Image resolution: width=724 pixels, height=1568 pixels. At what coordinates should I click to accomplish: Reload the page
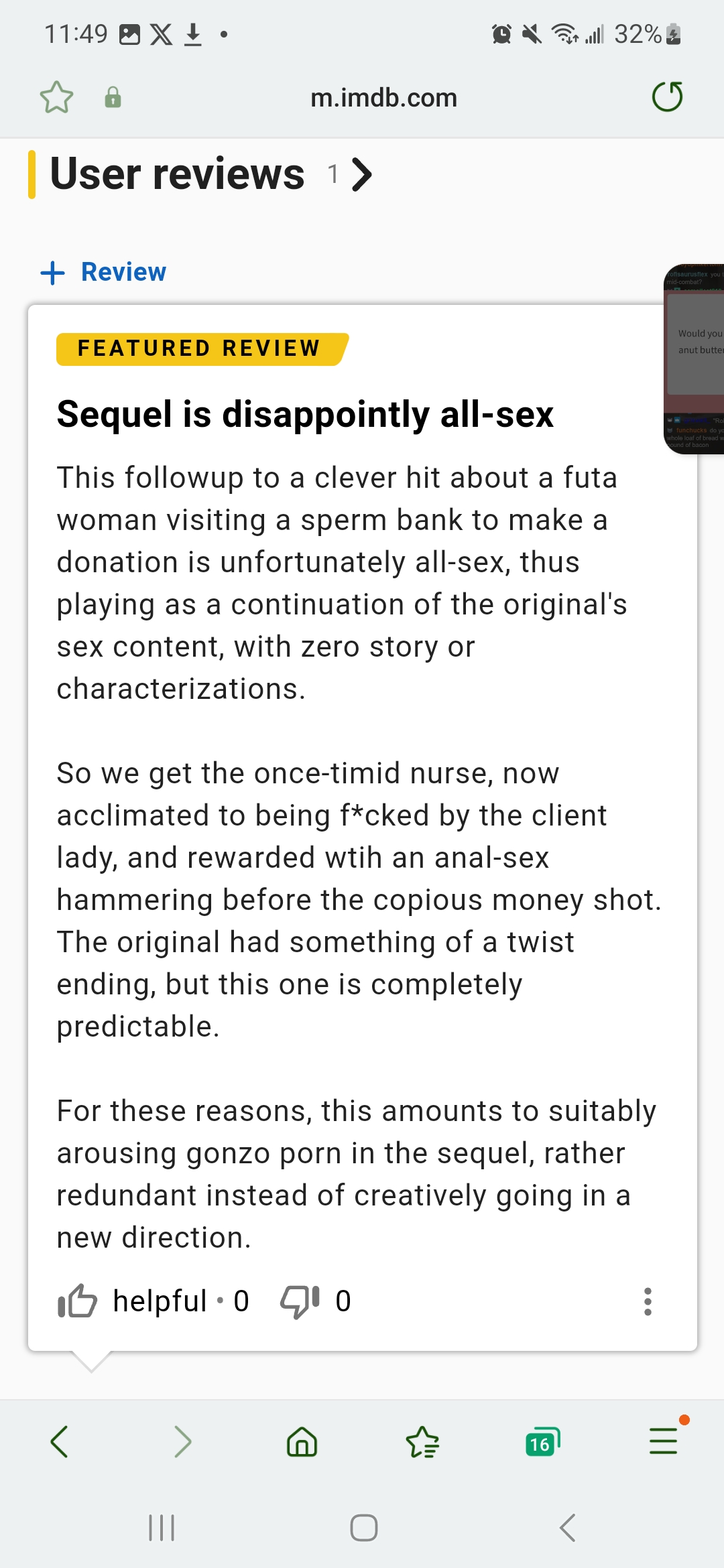[x=667, y=97]
